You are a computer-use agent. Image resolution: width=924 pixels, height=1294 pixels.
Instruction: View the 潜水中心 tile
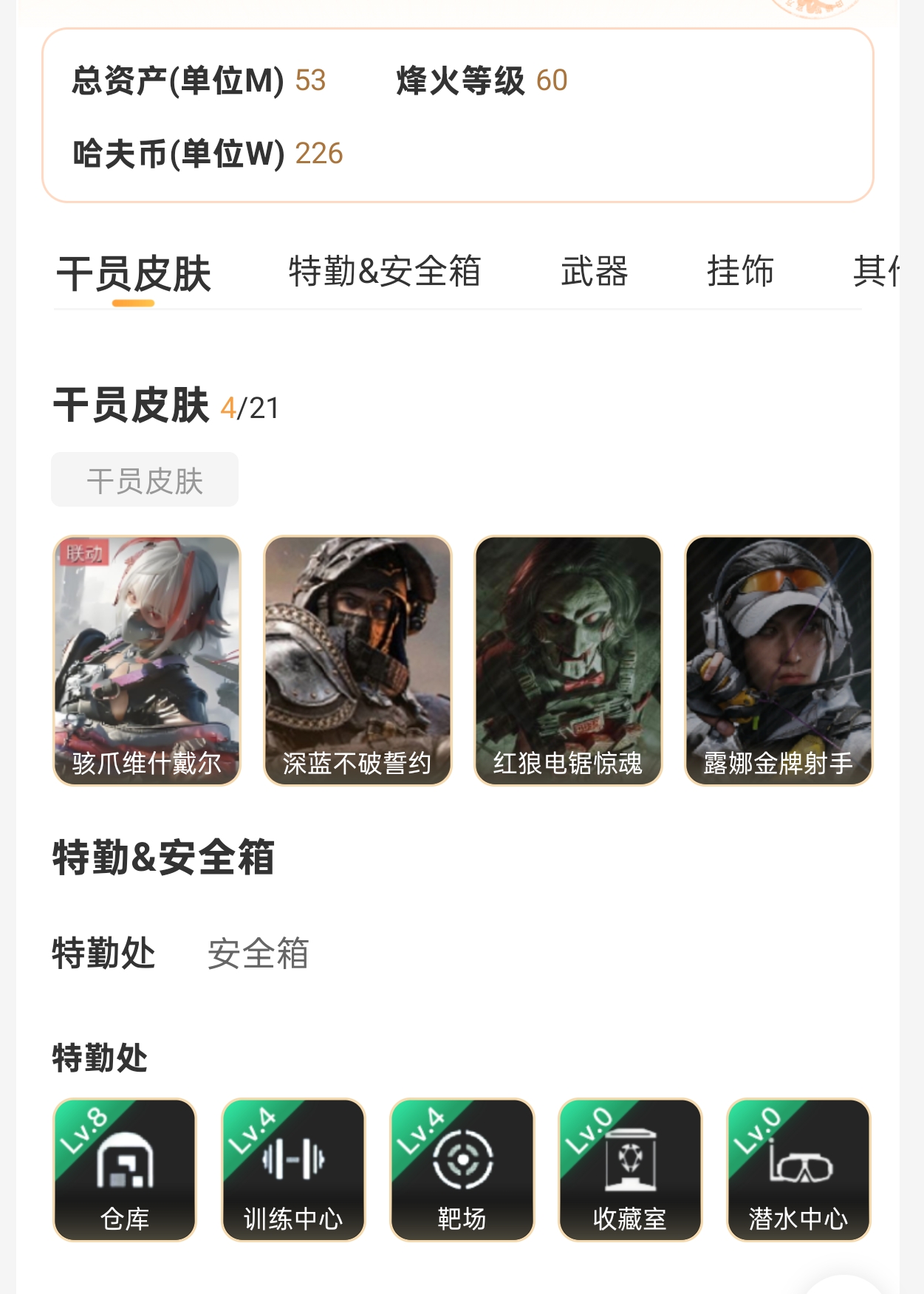point(798,1170)
